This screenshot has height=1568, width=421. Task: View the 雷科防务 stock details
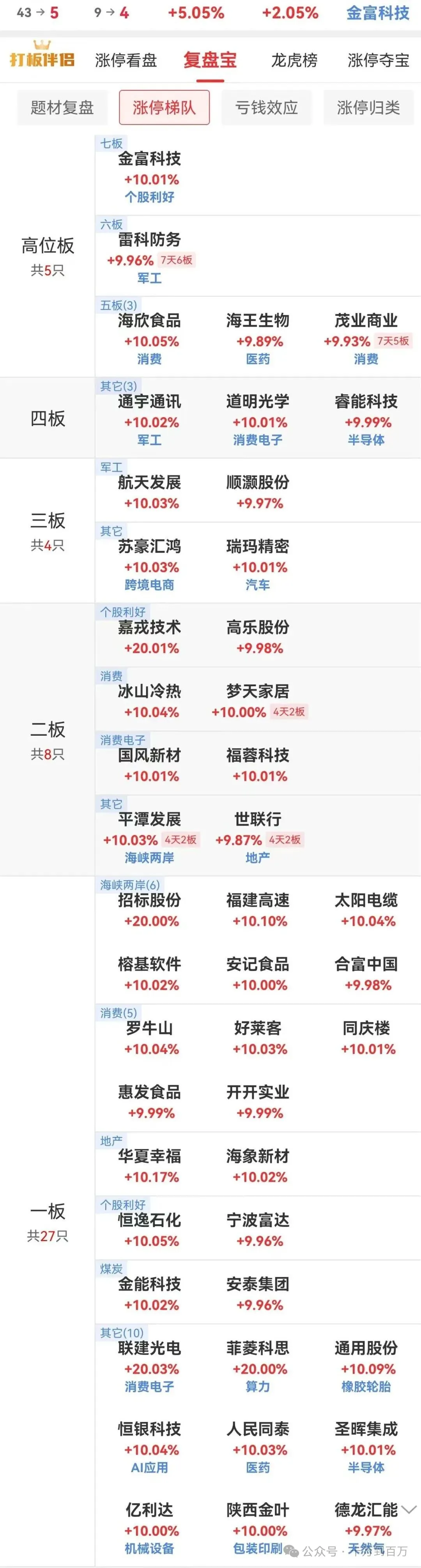coord(149,240)
